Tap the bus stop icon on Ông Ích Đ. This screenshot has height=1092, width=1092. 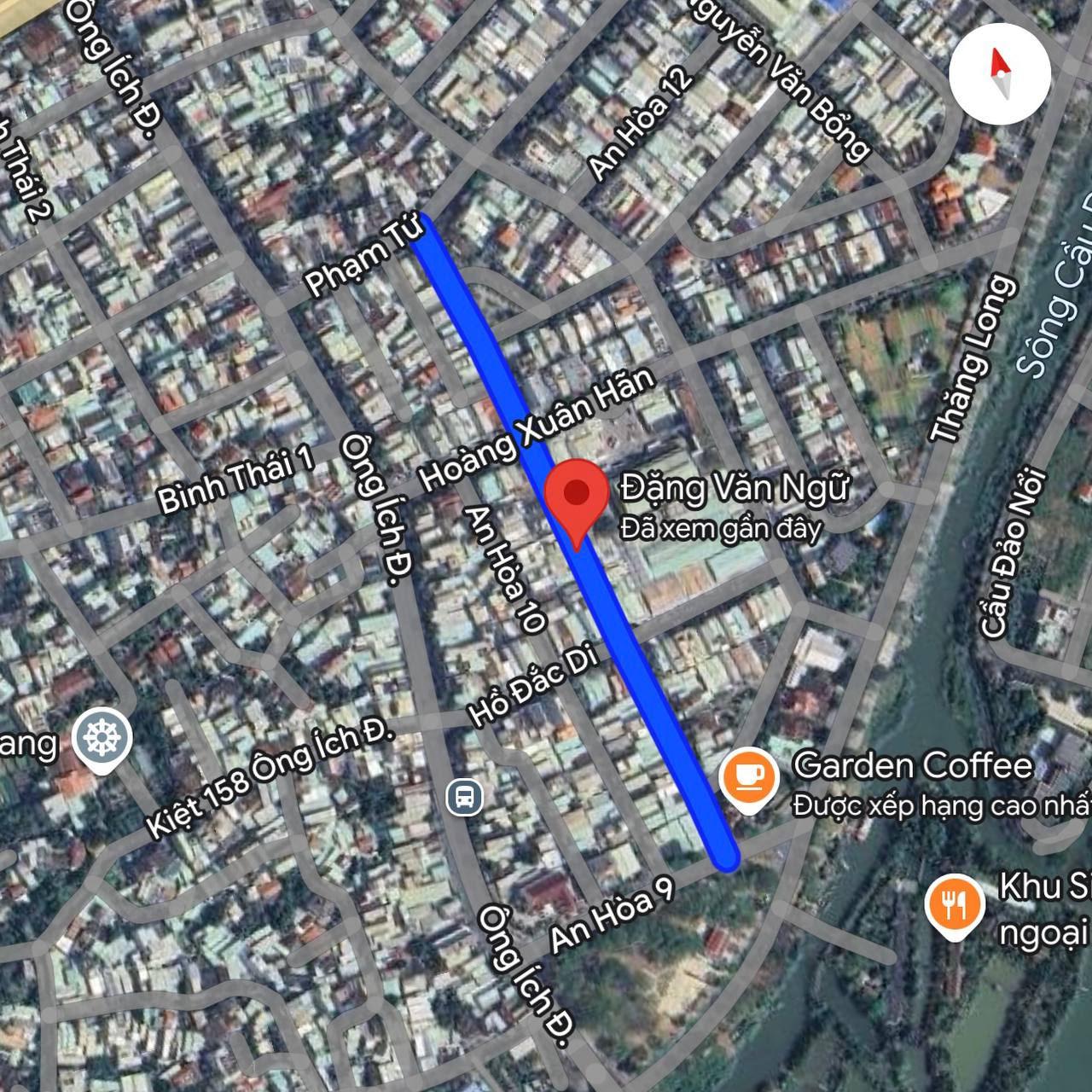click(x=465, y=799)
